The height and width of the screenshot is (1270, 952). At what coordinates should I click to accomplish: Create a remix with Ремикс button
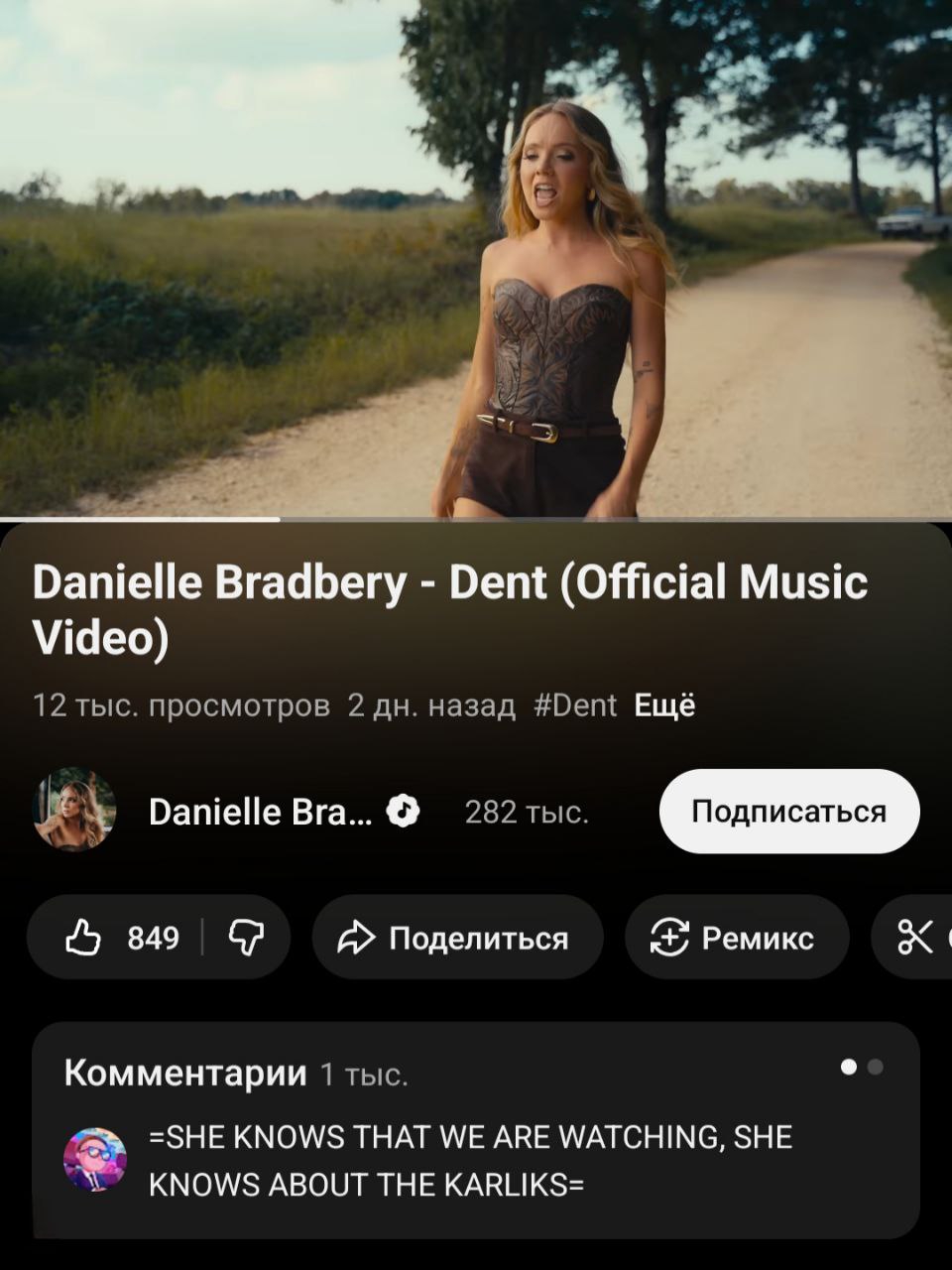tap(736, 938)
